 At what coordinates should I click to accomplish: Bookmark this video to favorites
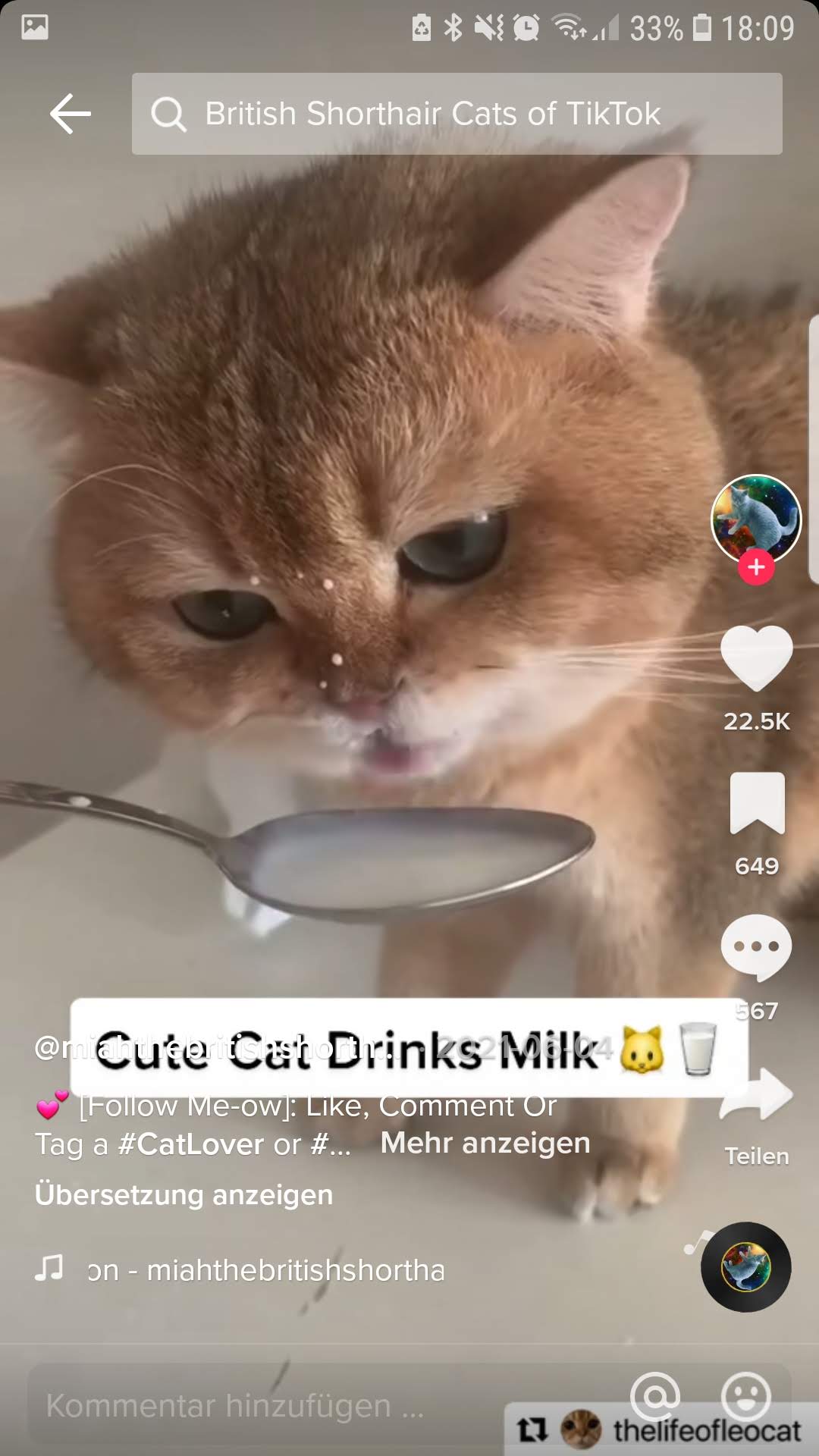click(x=757, y=803)
